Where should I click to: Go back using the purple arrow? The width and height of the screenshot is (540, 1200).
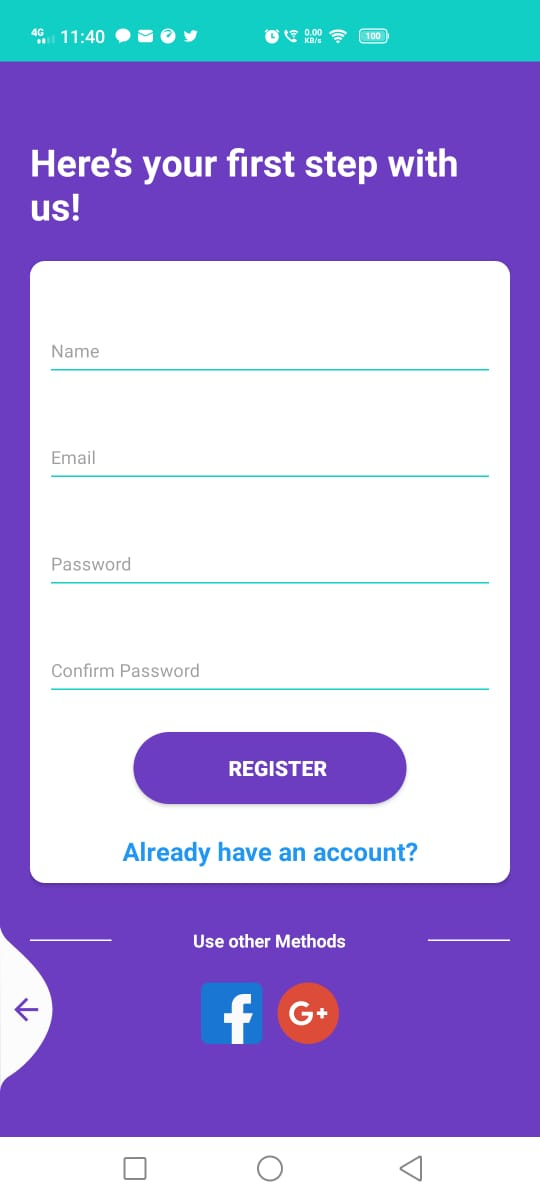tap(26, 1009)
